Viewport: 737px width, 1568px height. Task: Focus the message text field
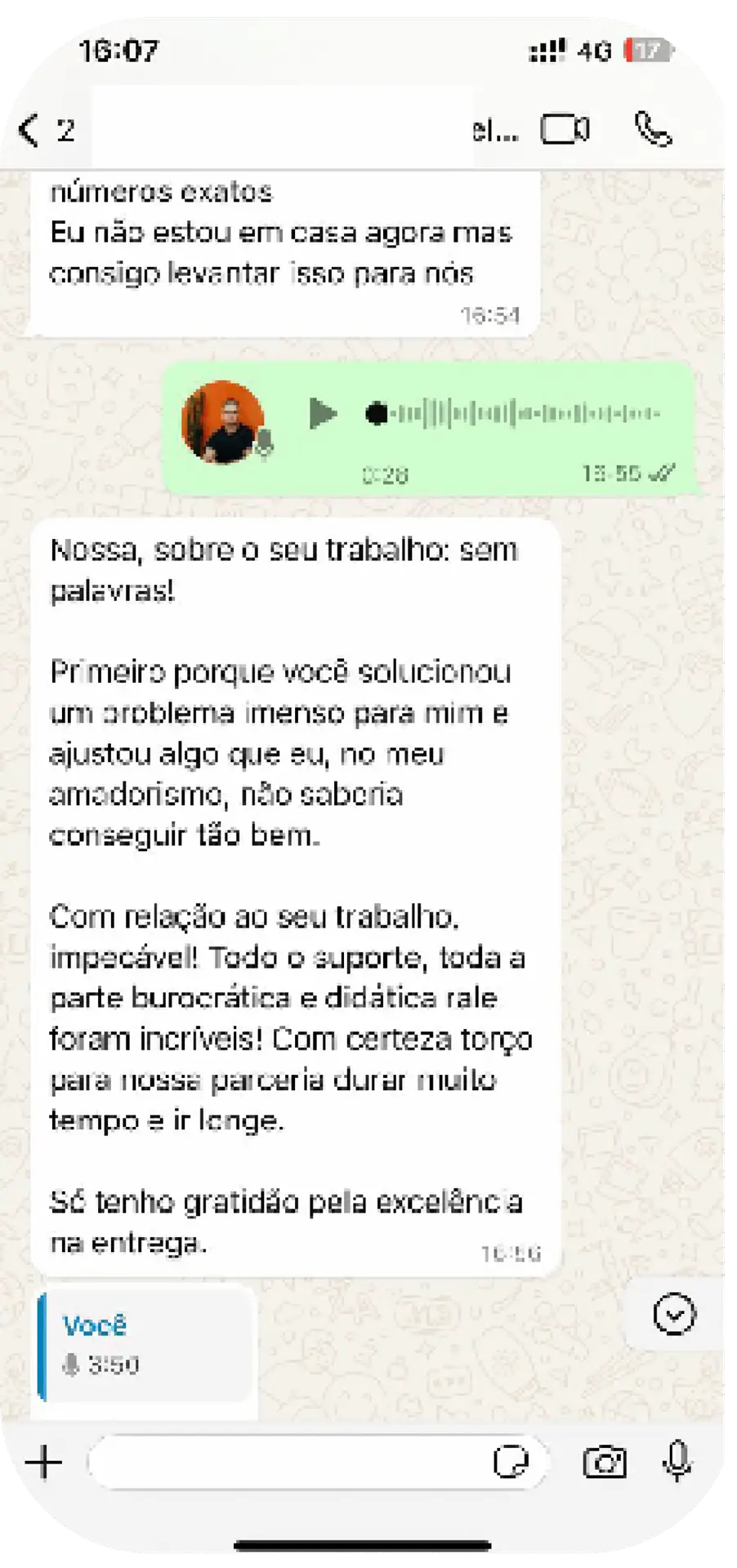click(x=286, y=1461)
